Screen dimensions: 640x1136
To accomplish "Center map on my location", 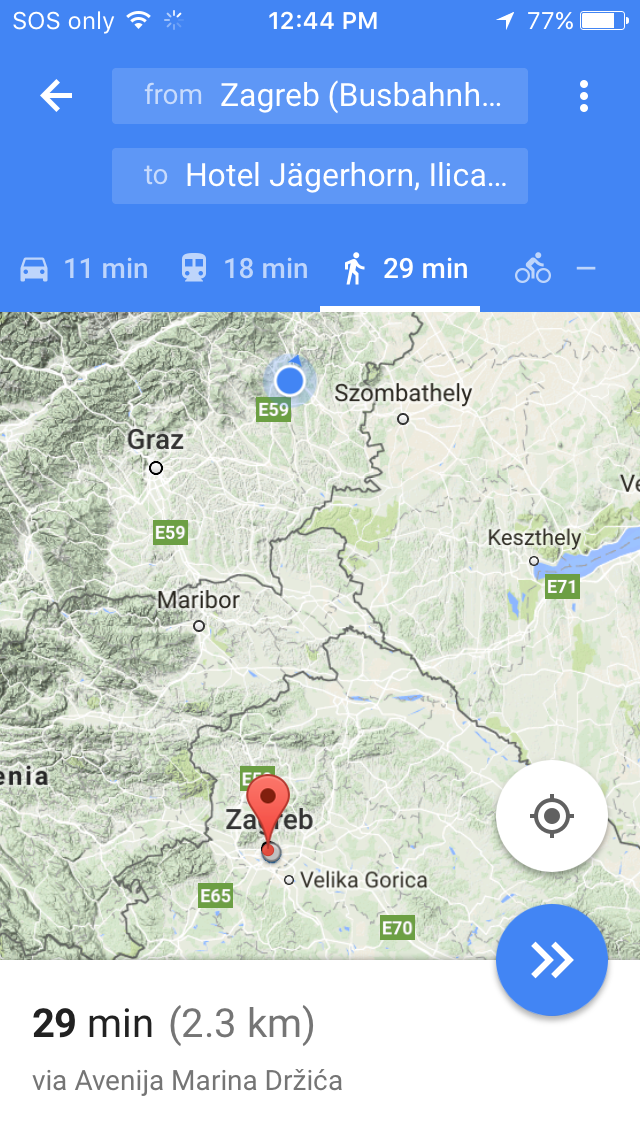I will (551, 816).
